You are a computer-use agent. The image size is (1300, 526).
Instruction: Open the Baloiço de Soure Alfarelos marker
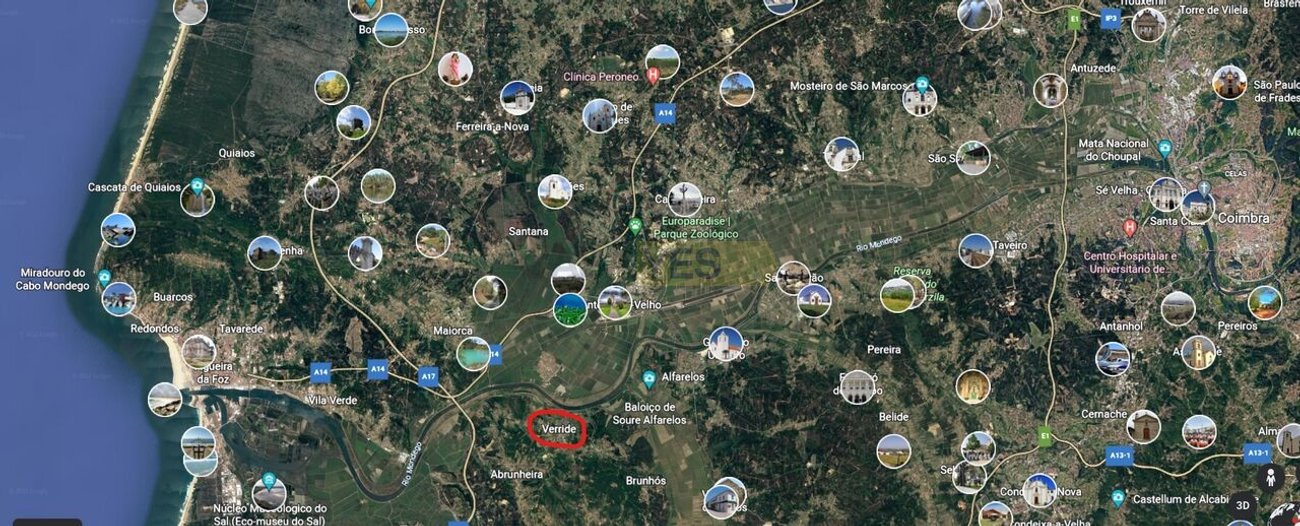click(648, 378)
